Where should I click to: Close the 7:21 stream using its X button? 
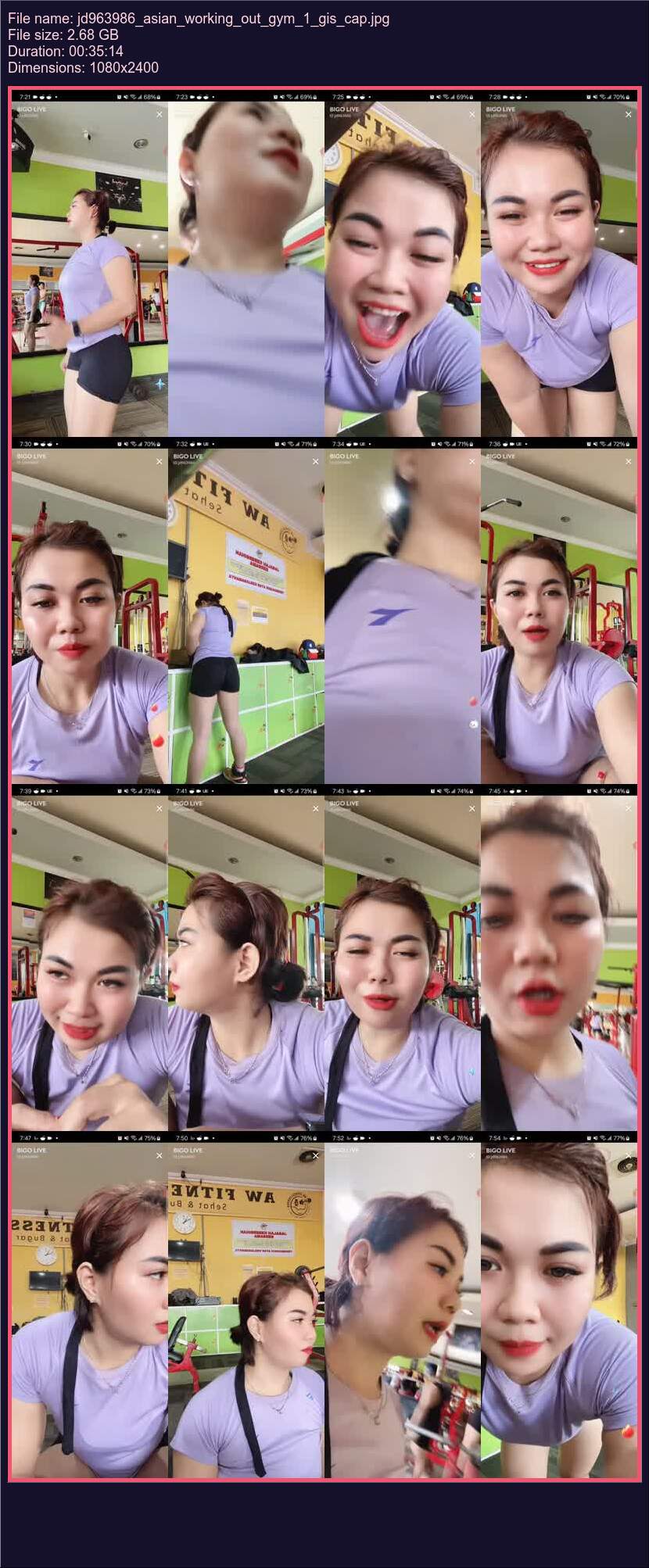(x=160, y=114)
